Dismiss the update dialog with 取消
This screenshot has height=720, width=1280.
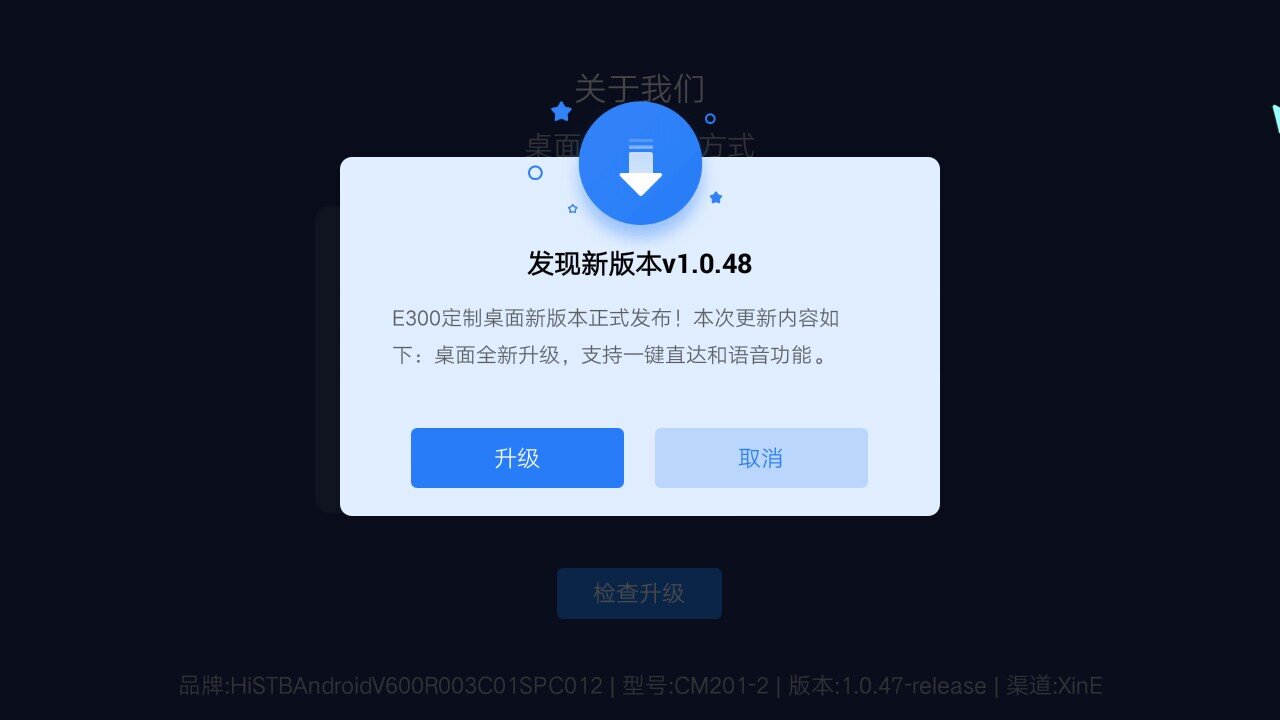click(x=761, y=458)
